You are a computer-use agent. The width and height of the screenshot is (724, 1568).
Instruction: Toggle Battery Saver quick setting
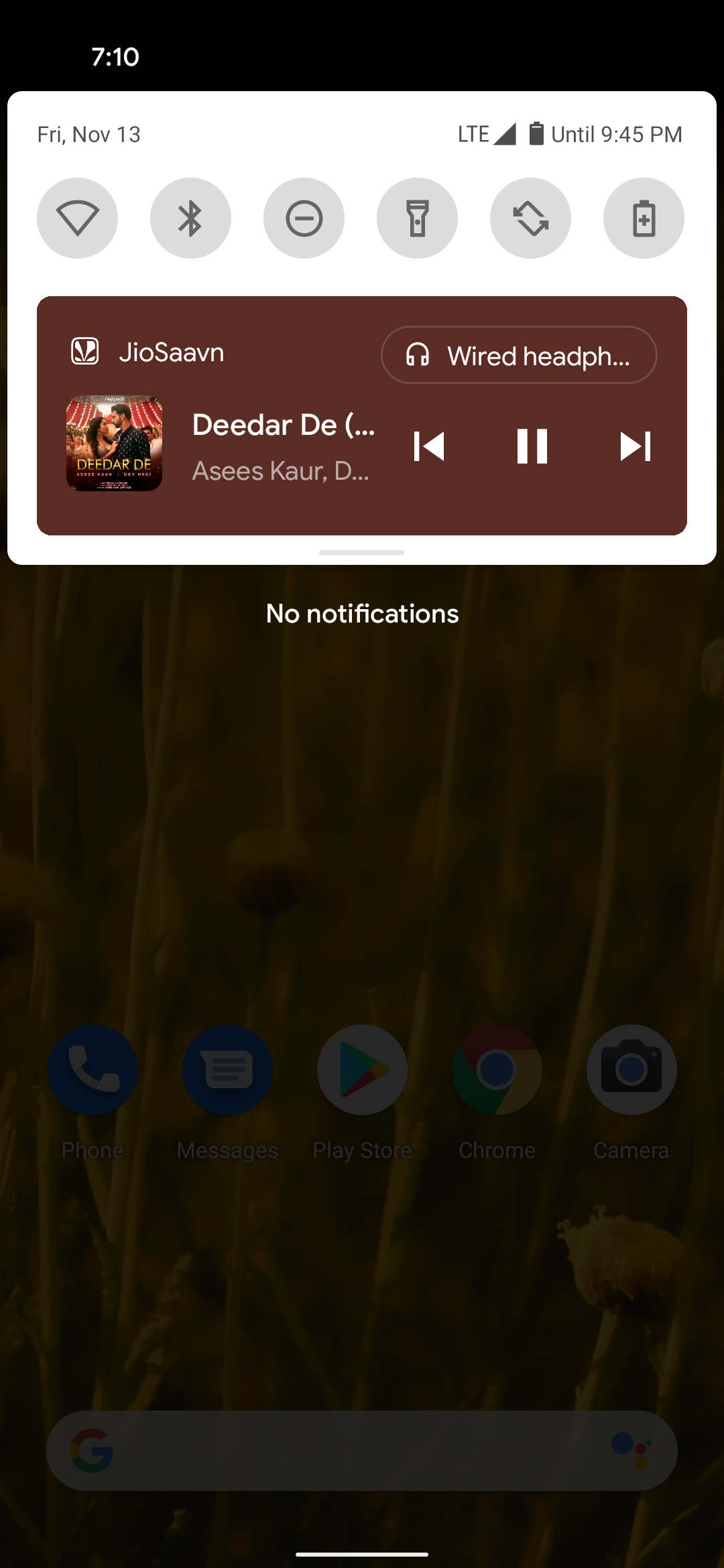(644, 218)
